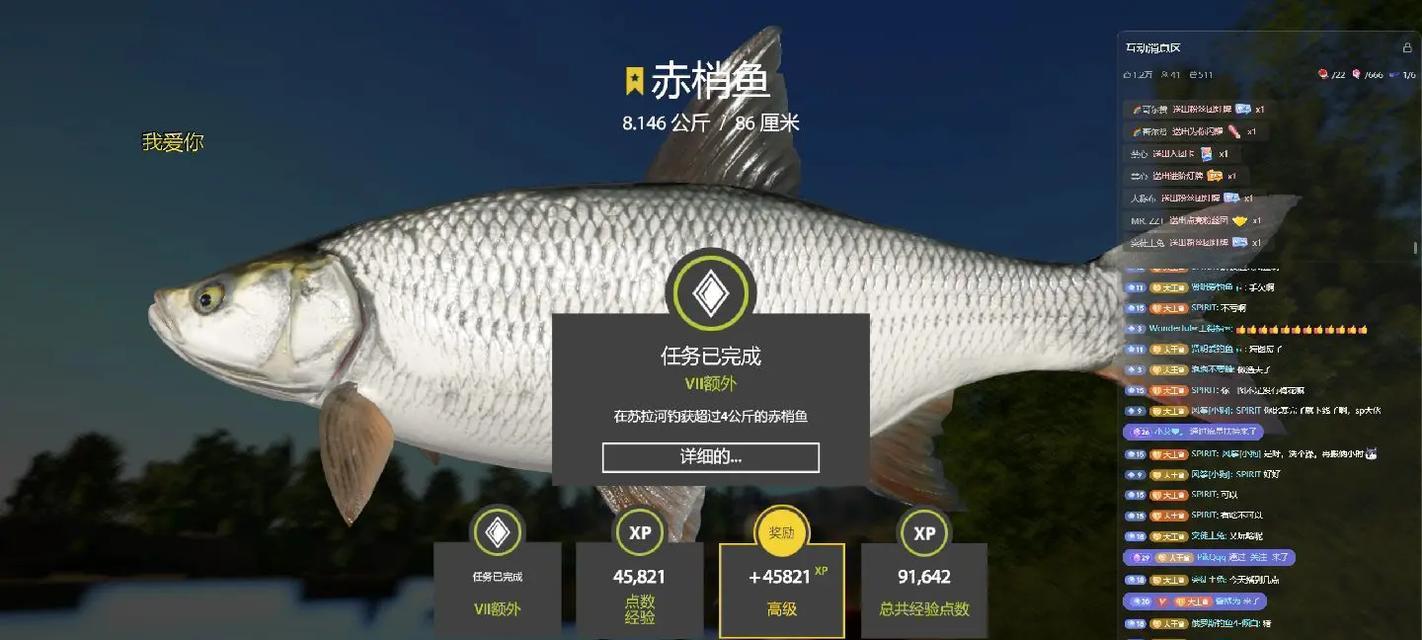Tap the lock icon in 互动消息区
The height and width of the screenshot is (640, 1422).
click(1407, 48)
